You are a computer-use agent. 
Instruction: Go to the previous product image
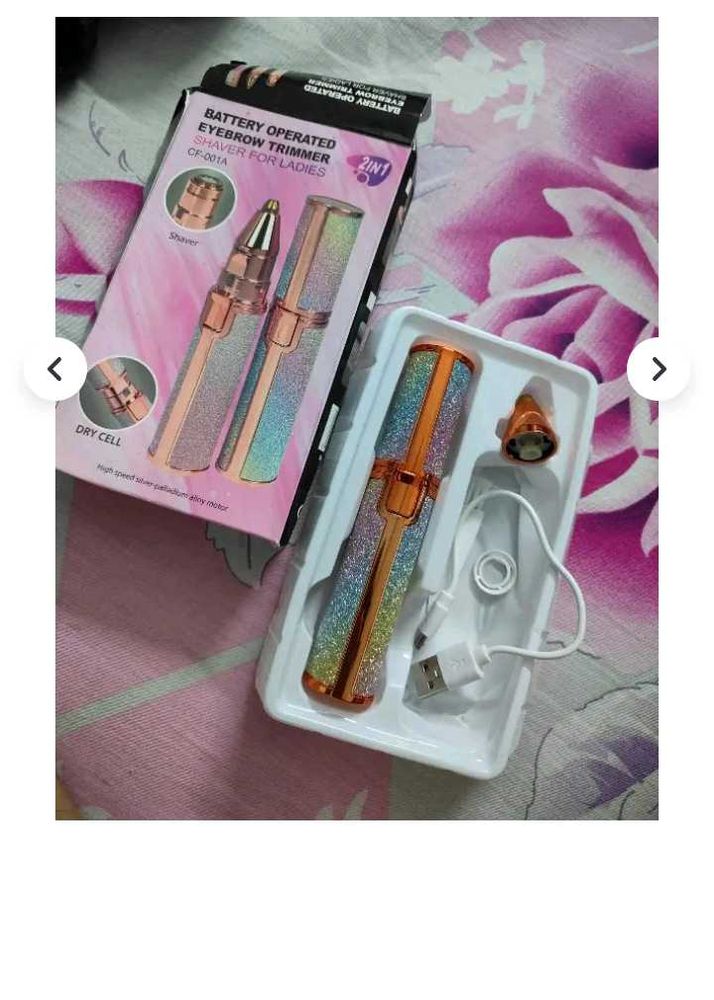(x=55, y=369)
